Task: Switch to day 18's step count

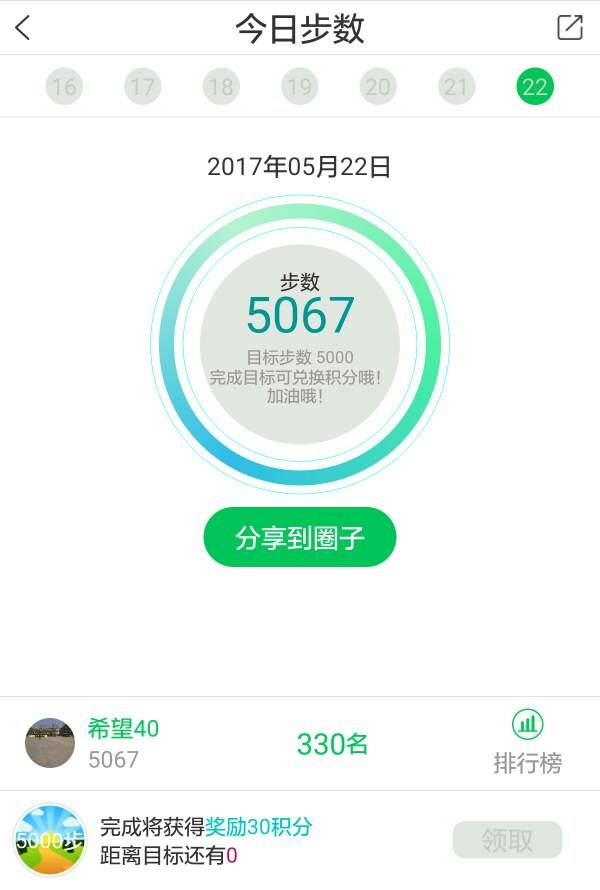Action: [220, 87]
